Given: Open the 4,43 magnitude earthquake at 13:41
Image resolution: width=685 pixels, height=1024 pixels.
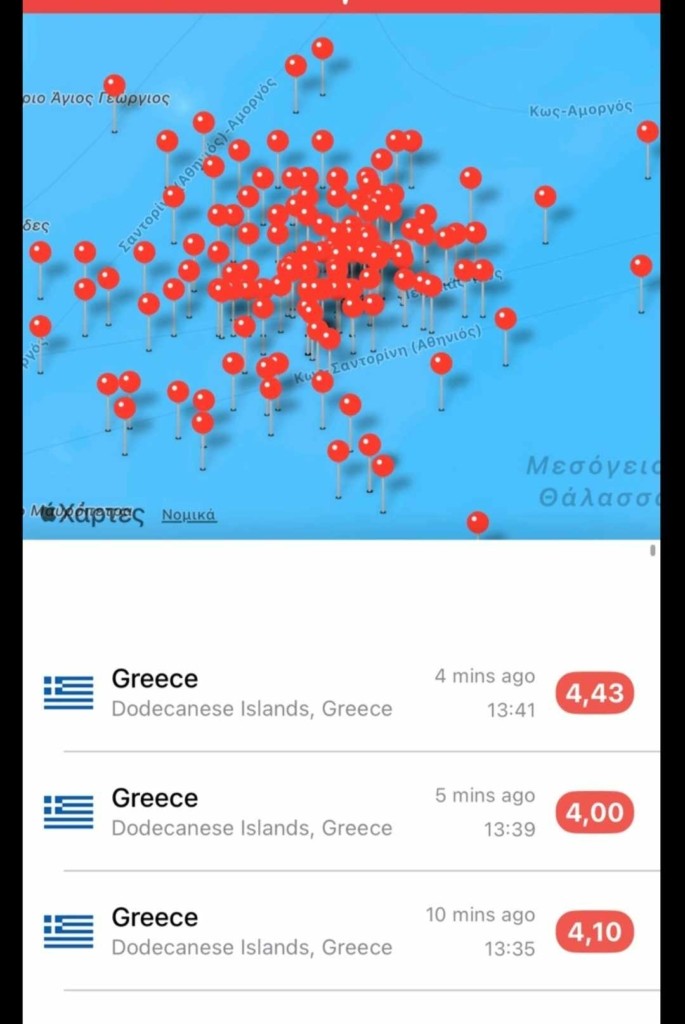Looking at the screenshot, I should [x=340, y=693].
